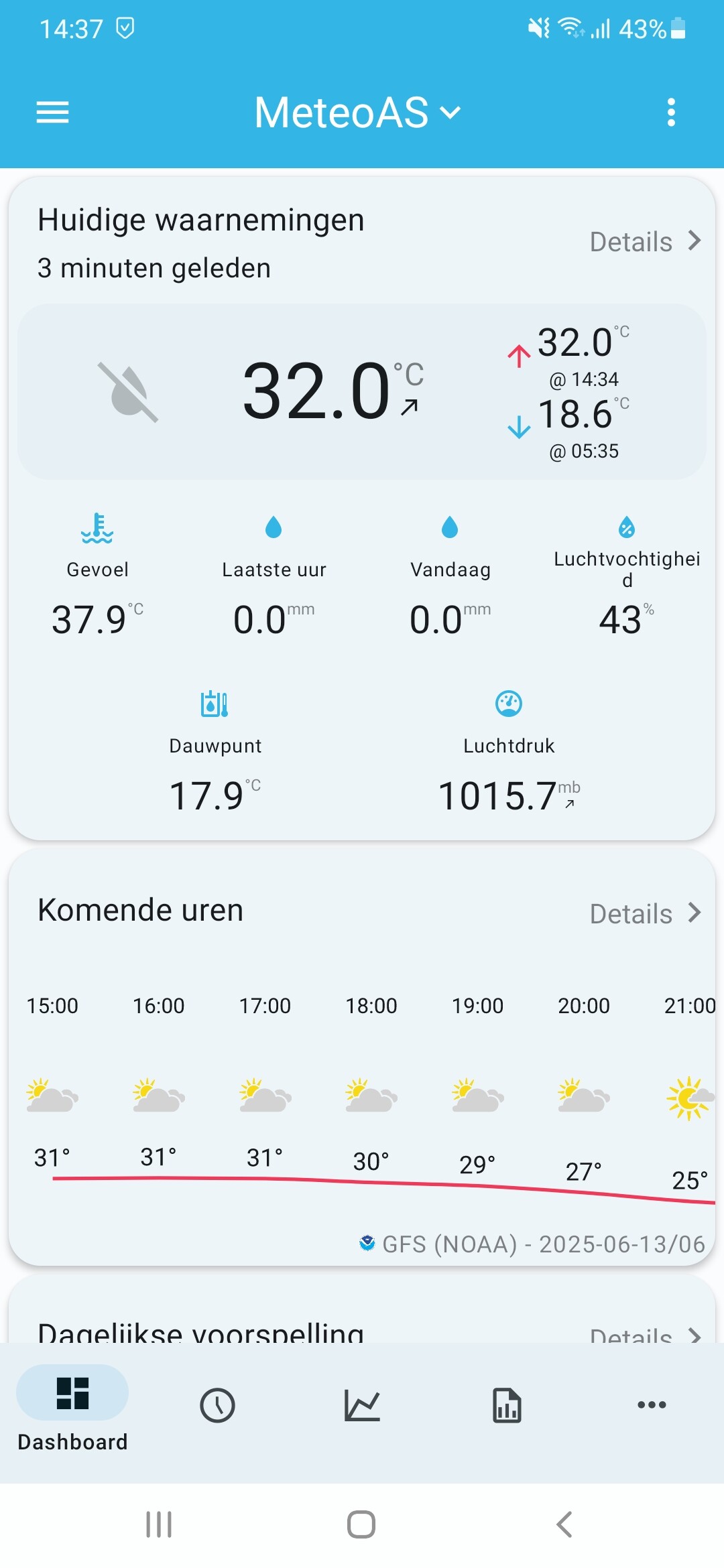Open Details for Huidige waarnemingen
724x1568 pixels.
tap(645, 241)
